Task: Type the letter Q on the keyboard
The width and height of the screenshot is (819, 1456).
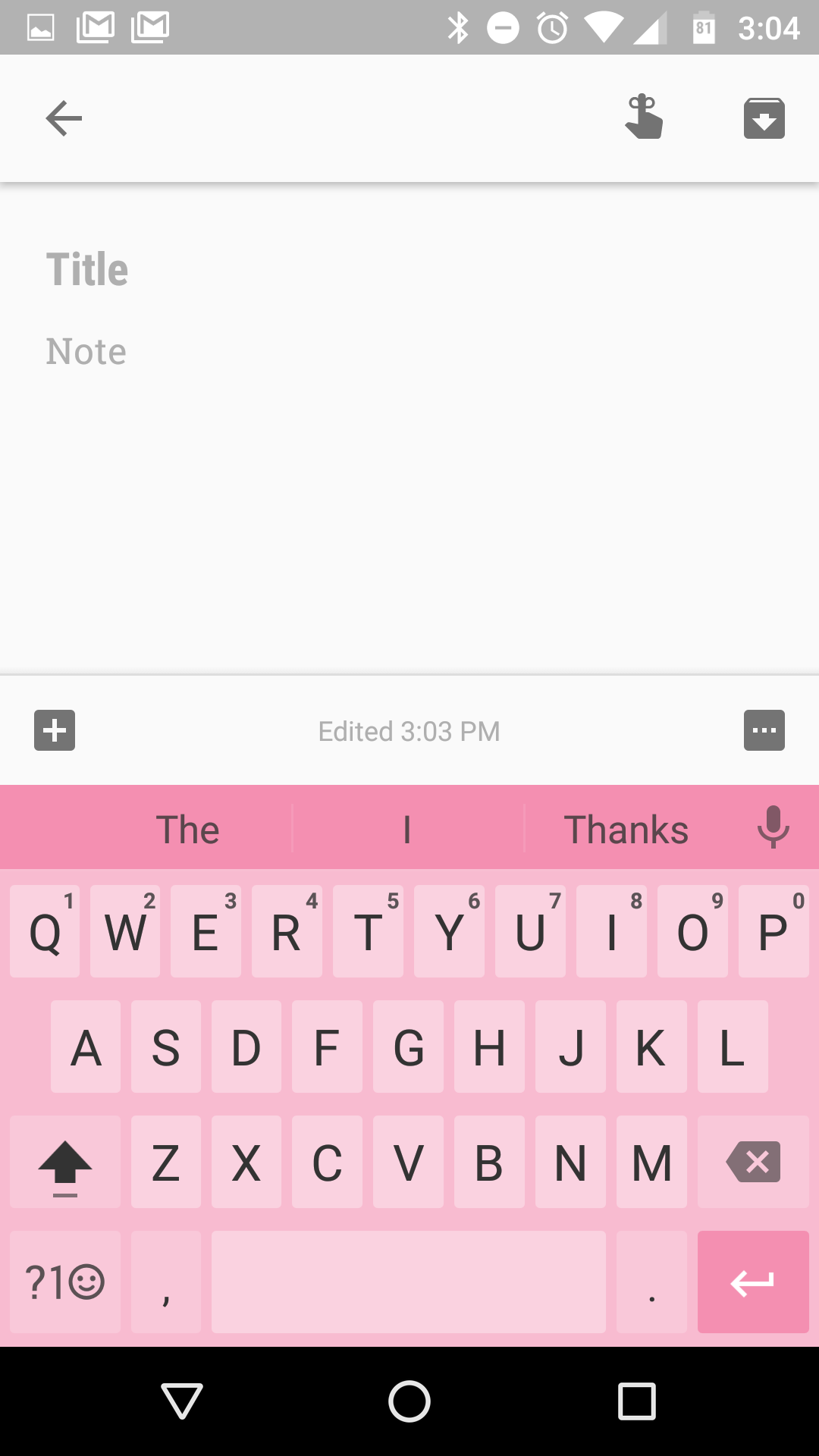Action: [x=44, y=933]
